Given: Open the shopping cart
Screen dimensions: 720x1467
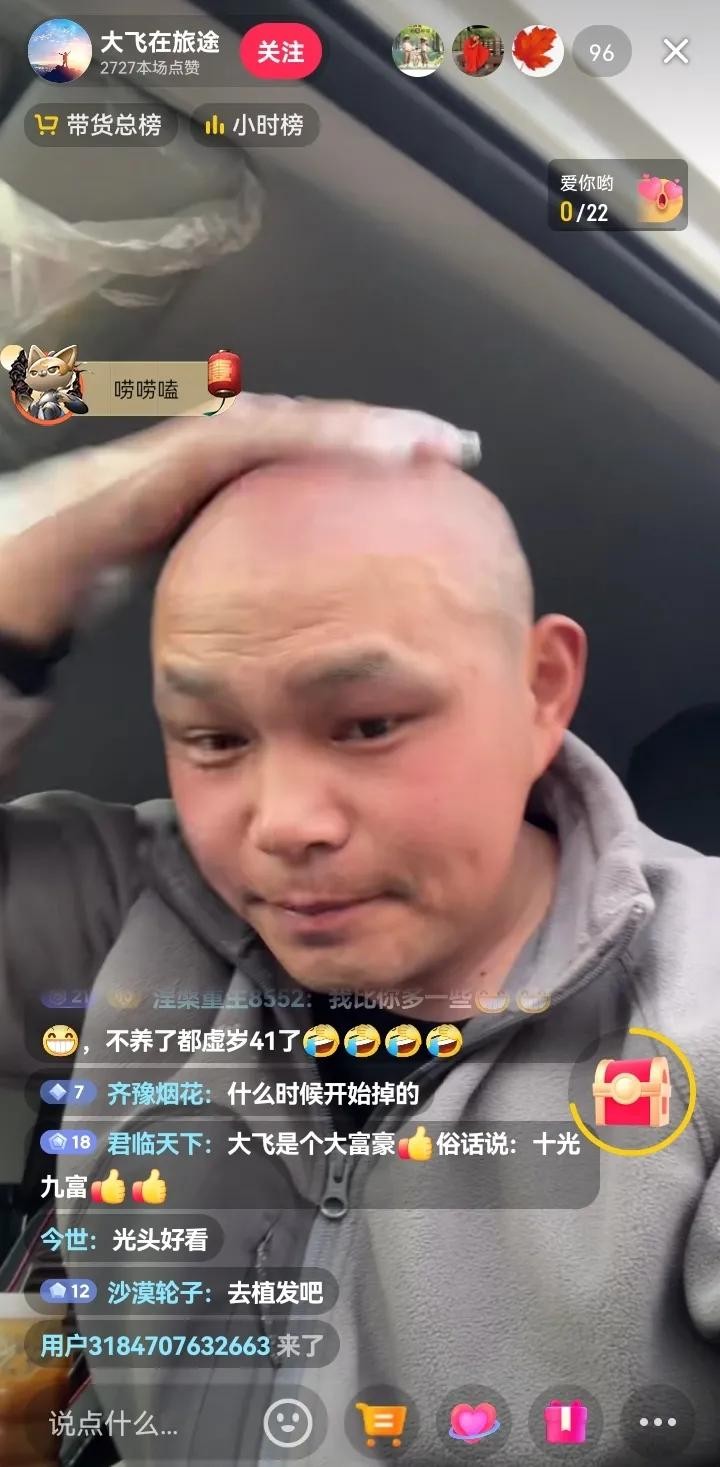Looking at the screenshot, I should [382, 1422].
